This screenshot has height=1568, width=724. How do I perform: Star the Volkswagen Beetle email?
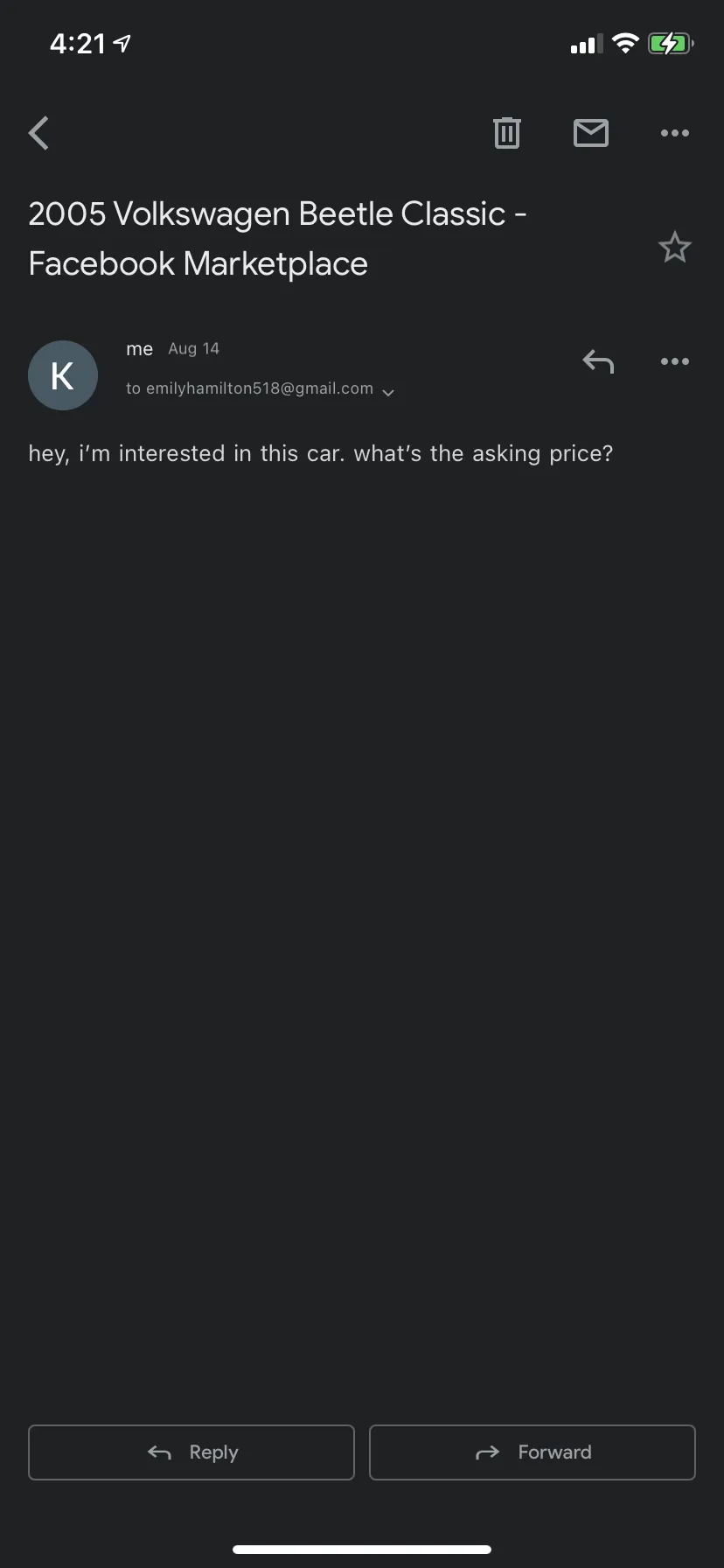(x=674, y=248)
